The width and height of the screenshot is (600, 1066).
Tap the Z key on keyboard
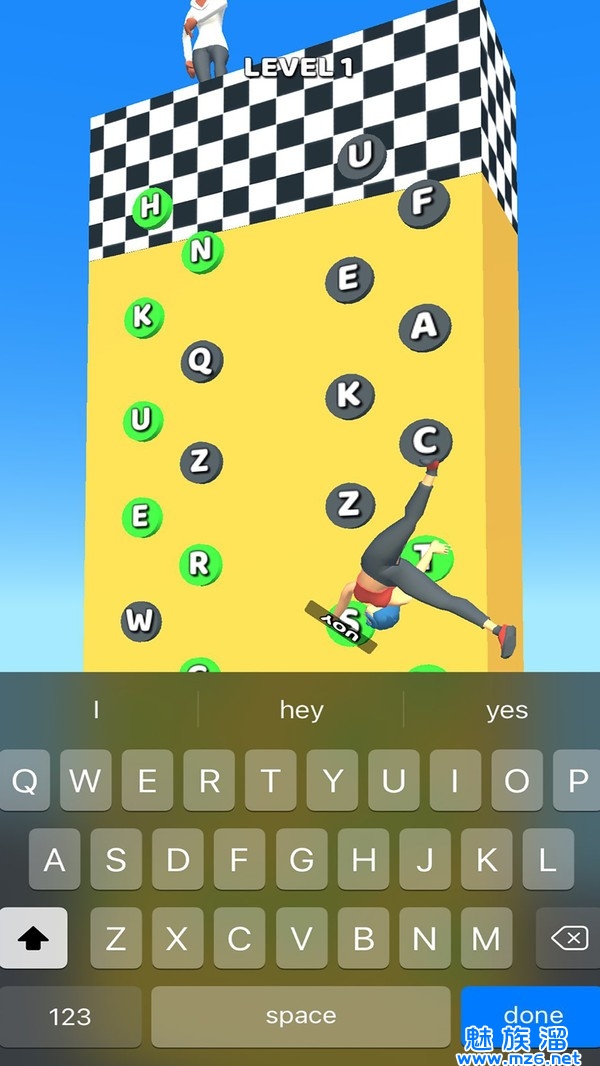point(116,938)
